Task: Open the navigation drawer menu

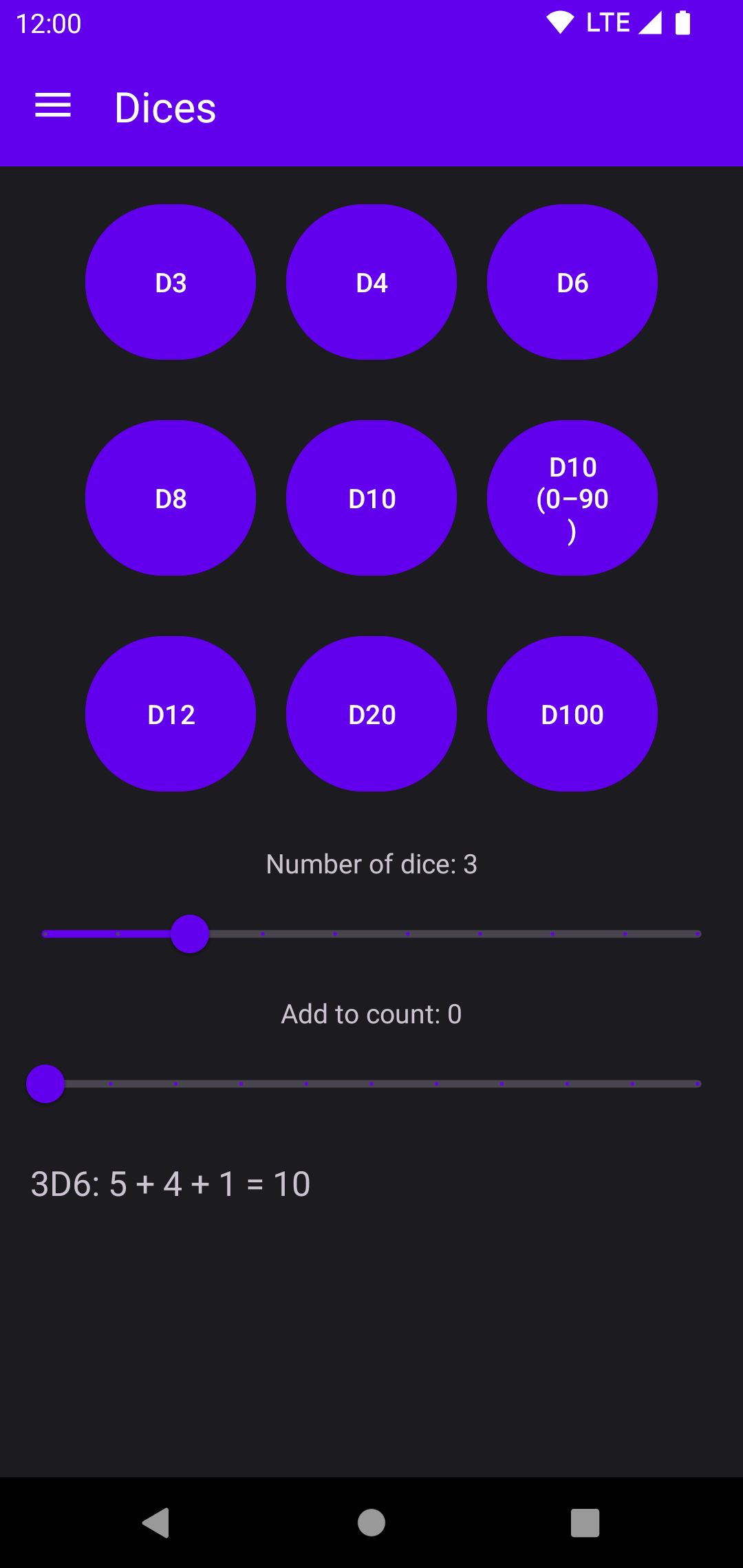Action: (x=53, y=106)
